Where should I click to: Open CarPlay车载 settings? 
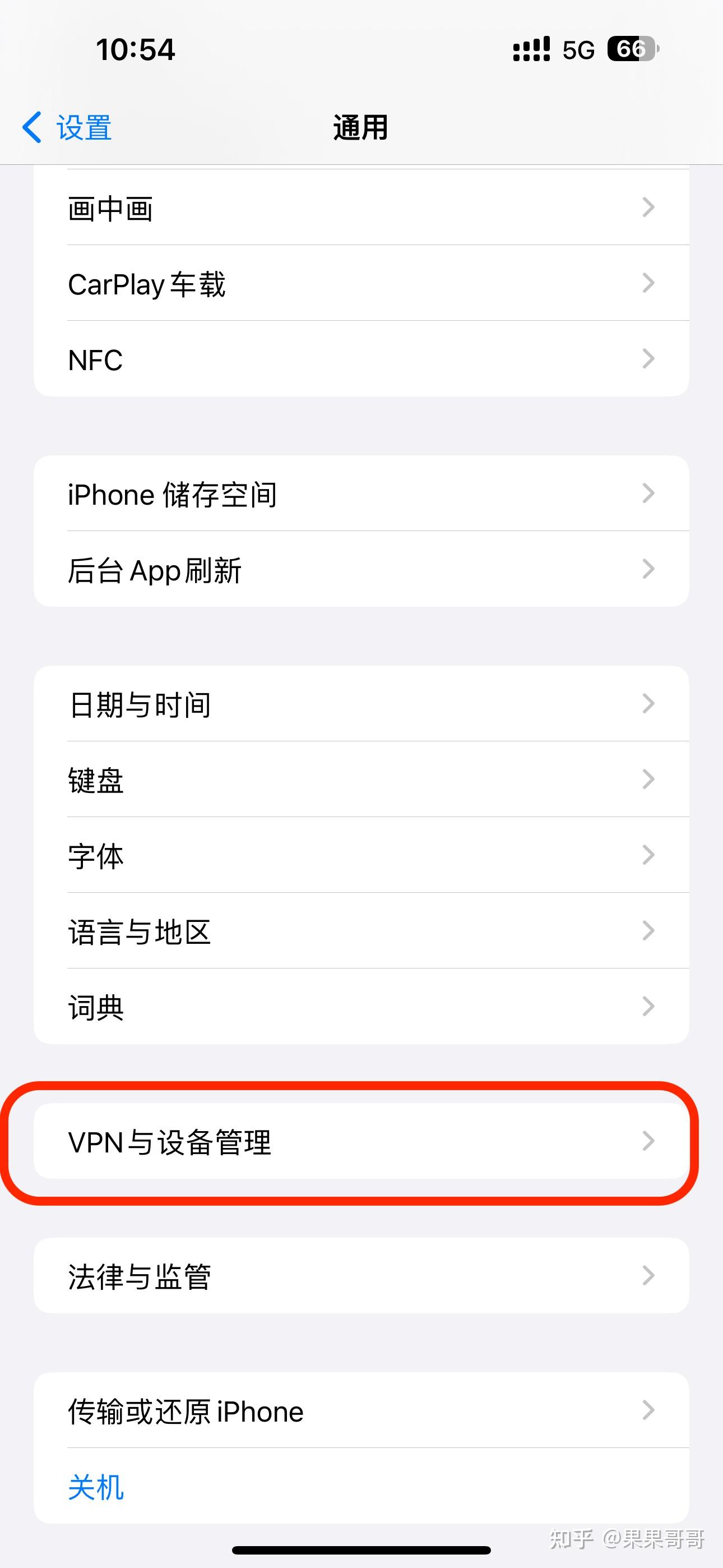coord(360,284)
